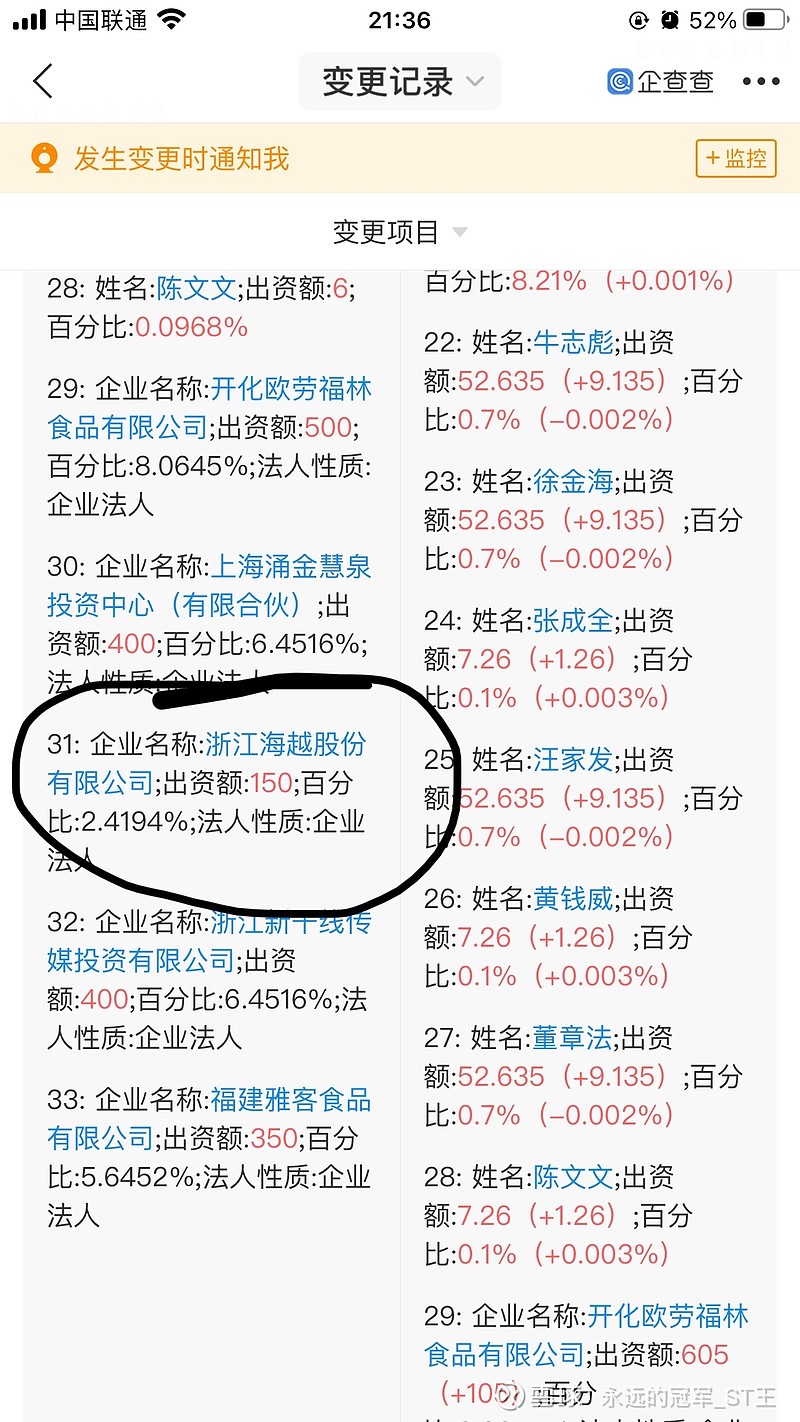Go back with the top-left arrow
Screen dimensions: 800x1422
pyautogui.click(x=42, y=82)
